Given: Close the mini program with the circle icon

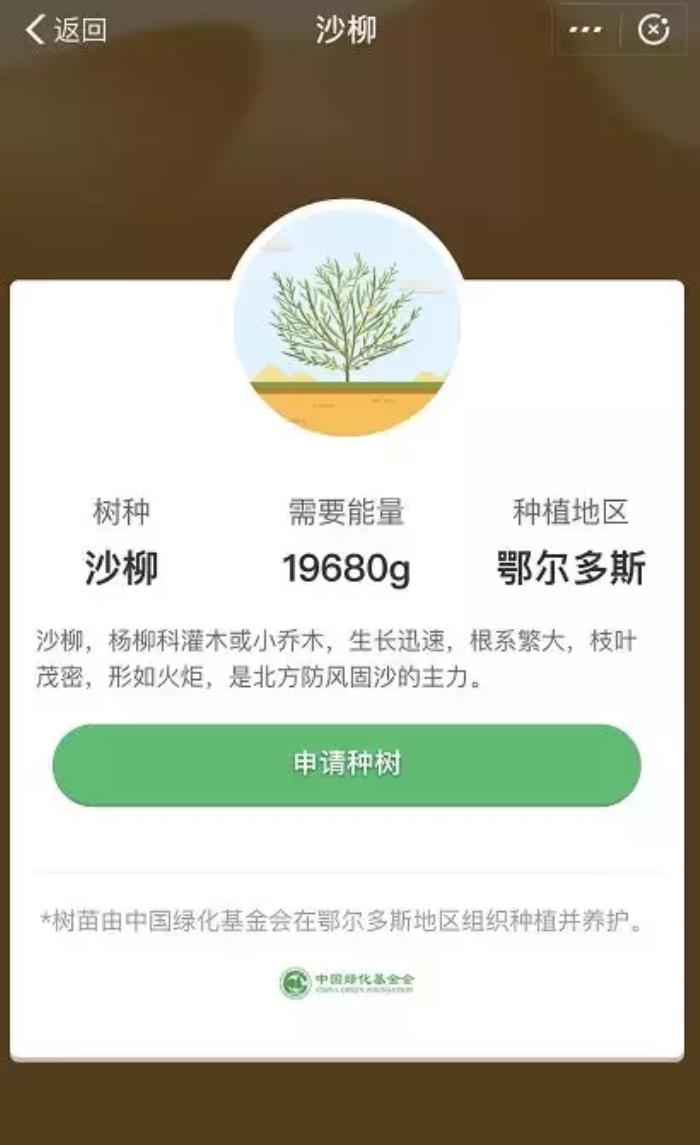Looking at the screenshot, I should tap(653, 30).
